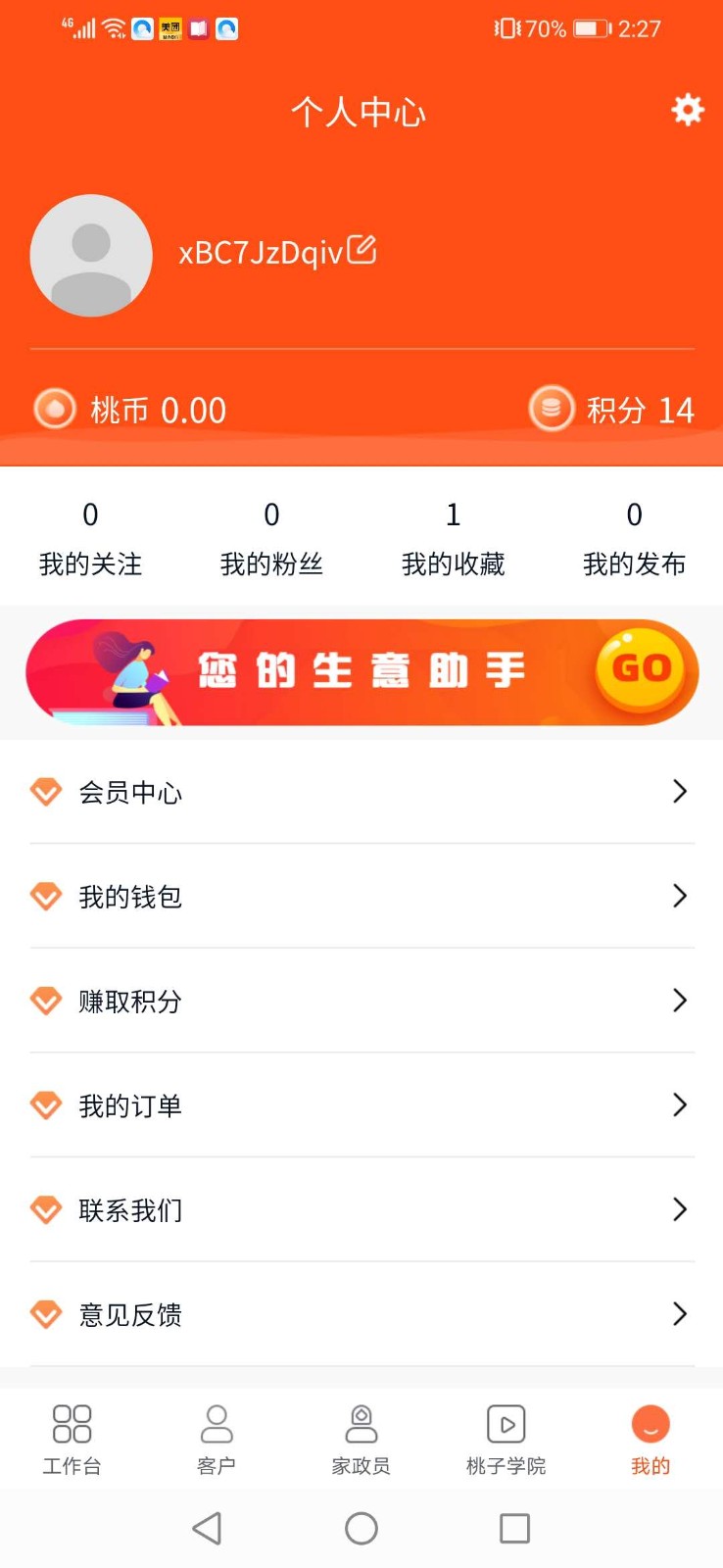
Task: Open settings via the gear icon
Action: (687, 110)
